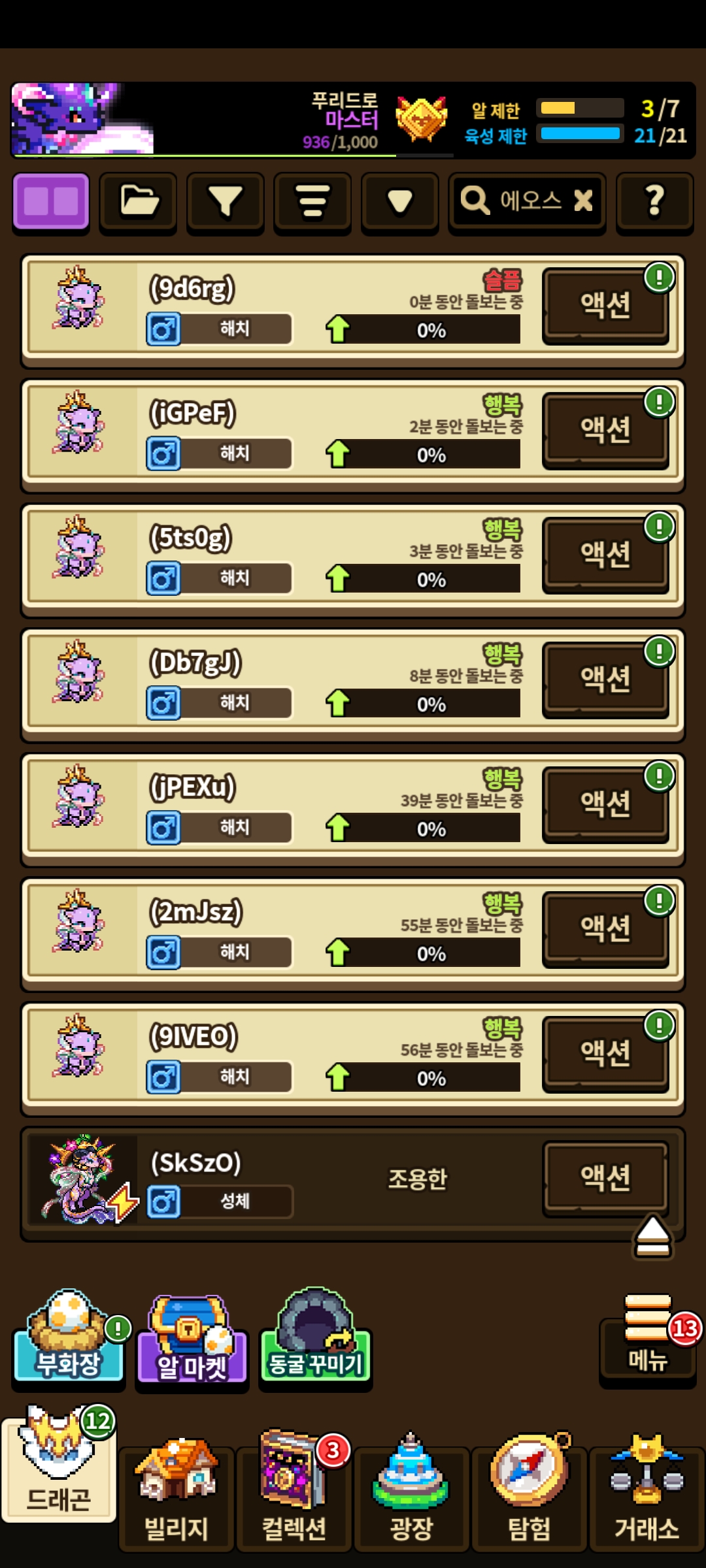Open the question mark help
The image size is (706, 1568).
pyautogui.click(x=654, y=201)
